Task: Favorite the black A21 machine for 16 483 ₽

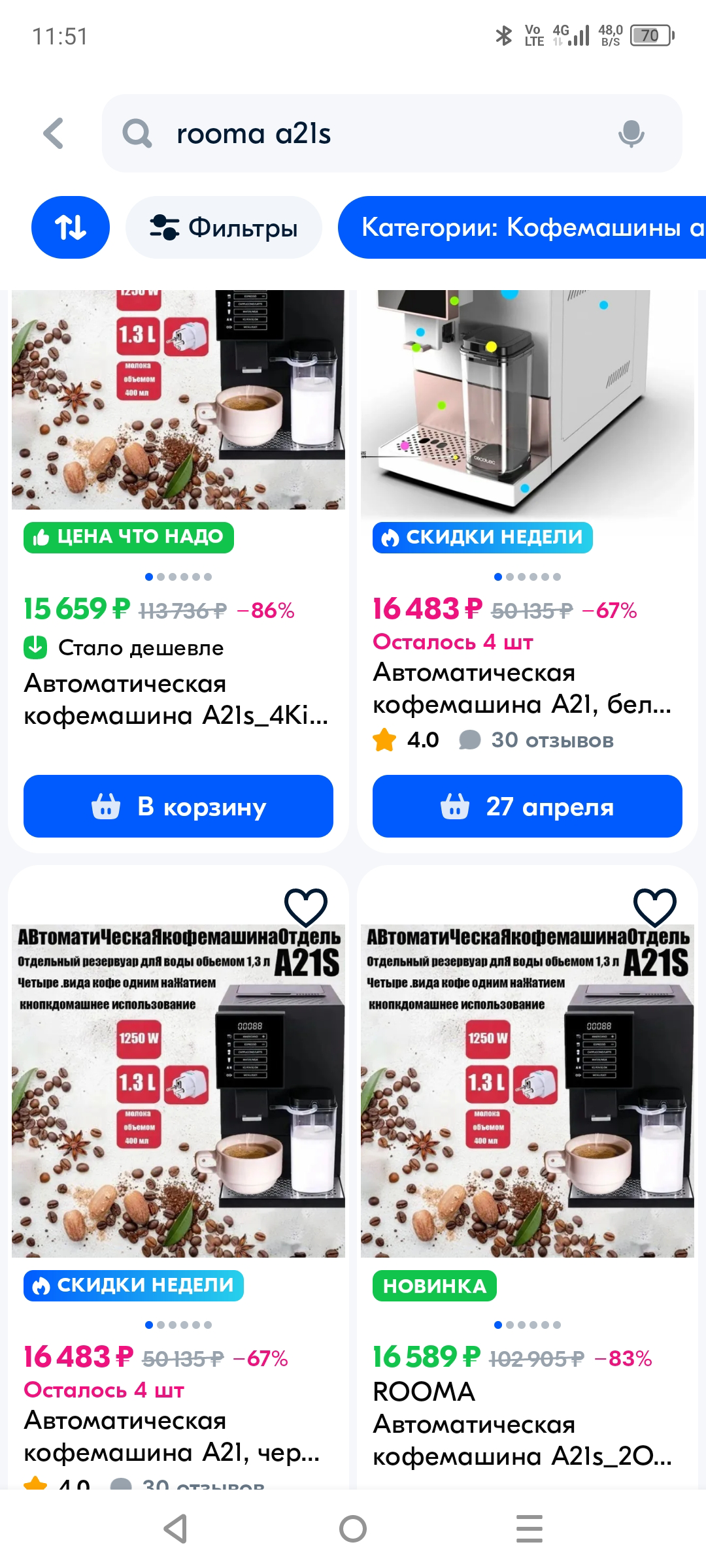Action: click(306, 907)
